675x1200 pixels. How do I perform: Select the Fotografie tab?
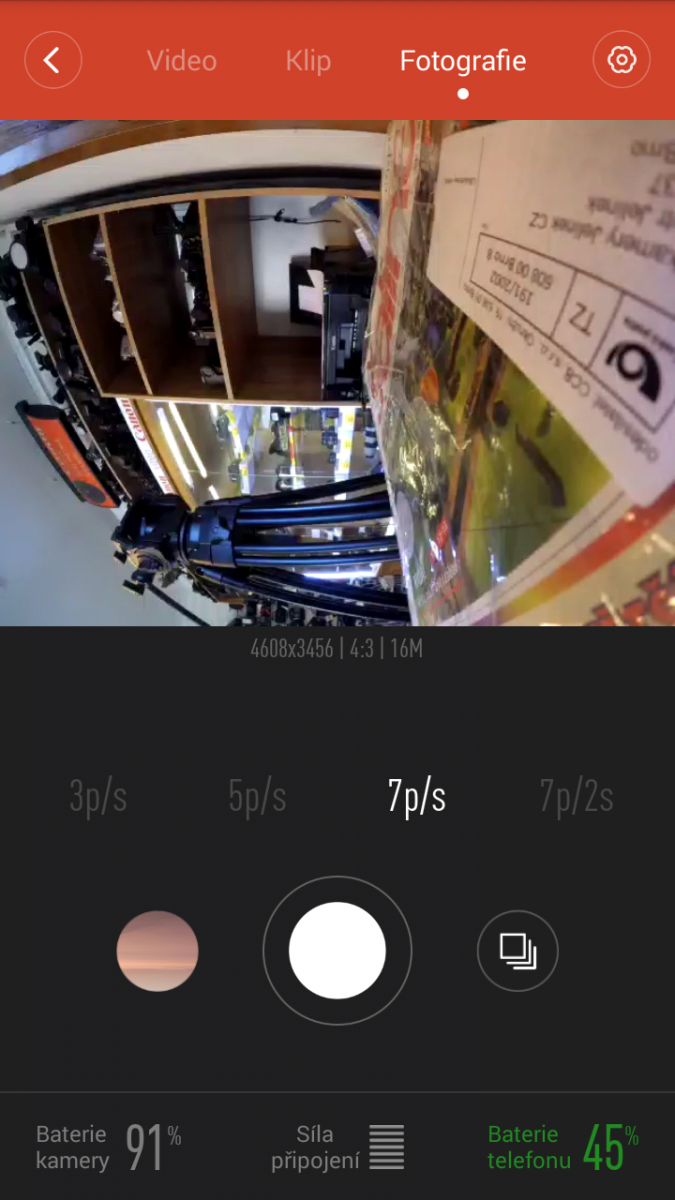coord(463,61)
